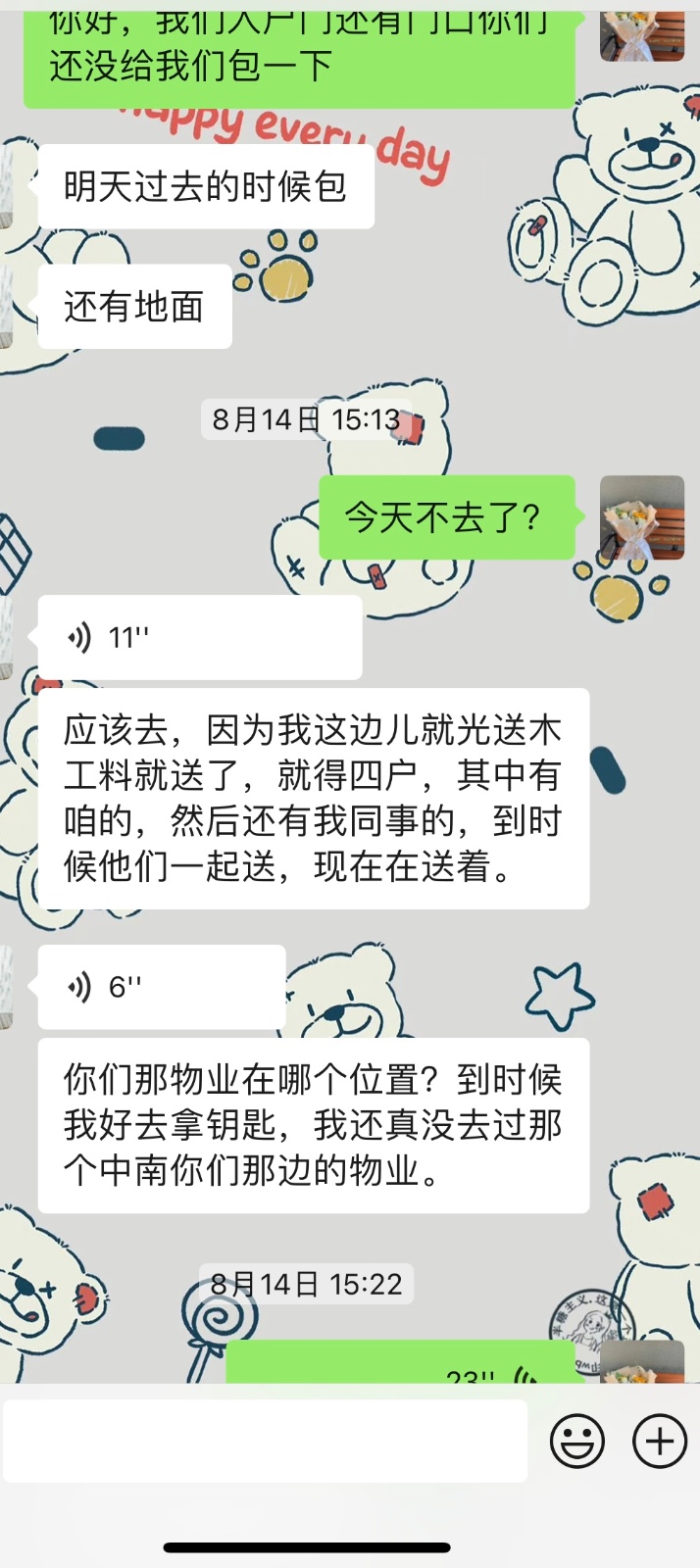Open my avatar beside 今天不去了?

coord(642,517)
